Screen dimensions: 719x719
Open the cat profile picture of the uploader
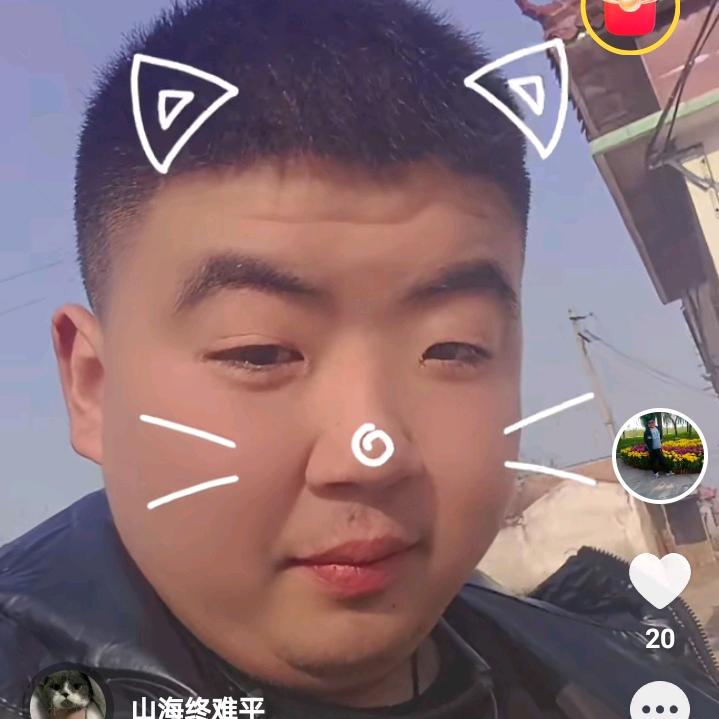(x=68, y=698)
